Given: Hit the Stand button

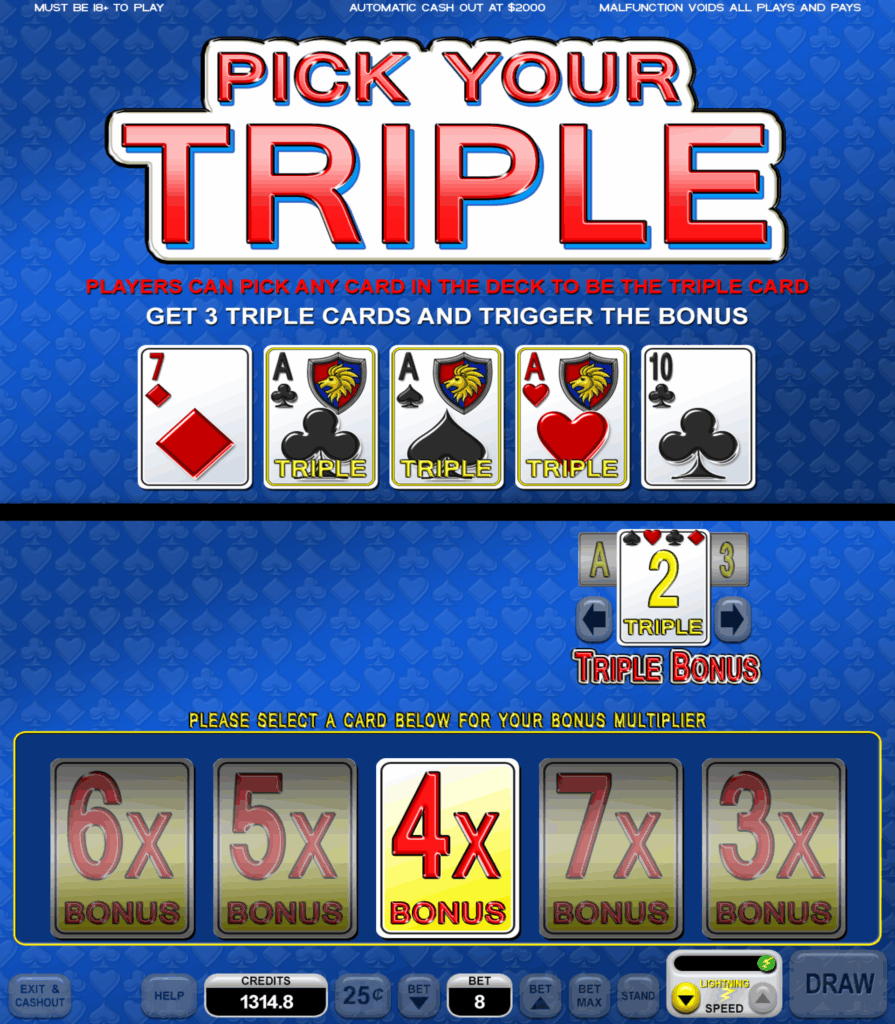Looking at the screenshot, I should tap(638, 995).
